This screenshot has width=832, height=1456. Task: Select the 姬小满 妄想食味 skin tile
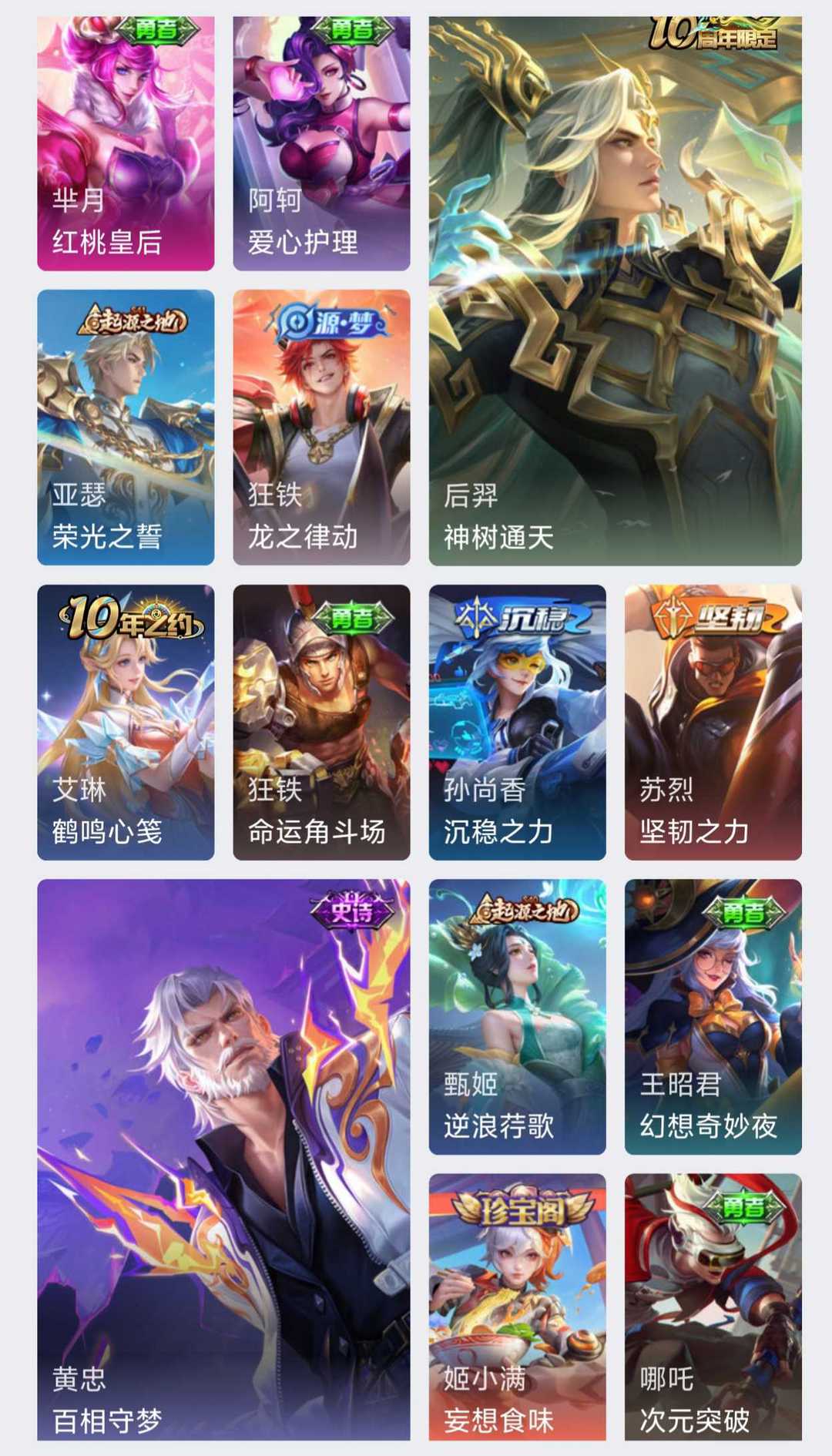(x=517, y=1307)
